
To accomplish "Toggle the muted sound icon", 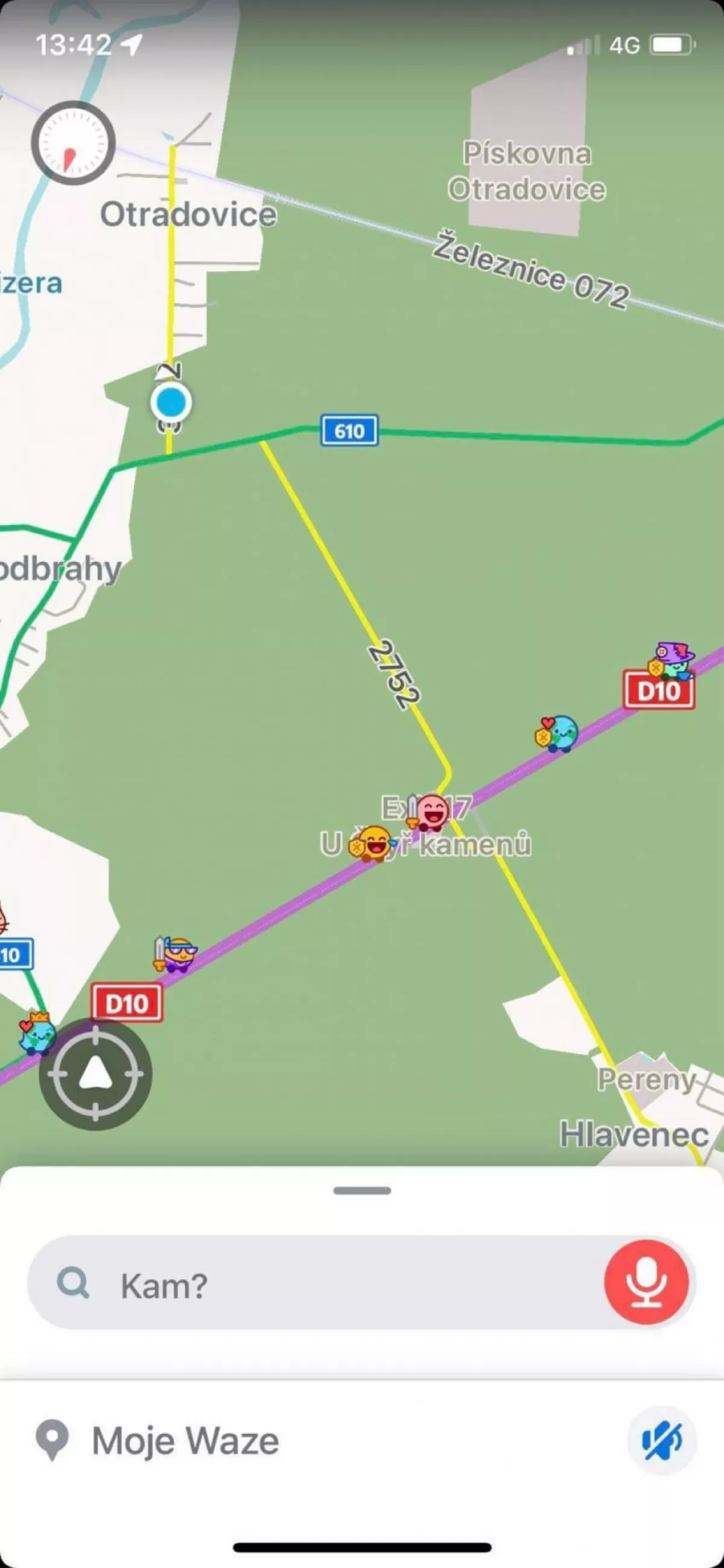I will pos(661,1441).
